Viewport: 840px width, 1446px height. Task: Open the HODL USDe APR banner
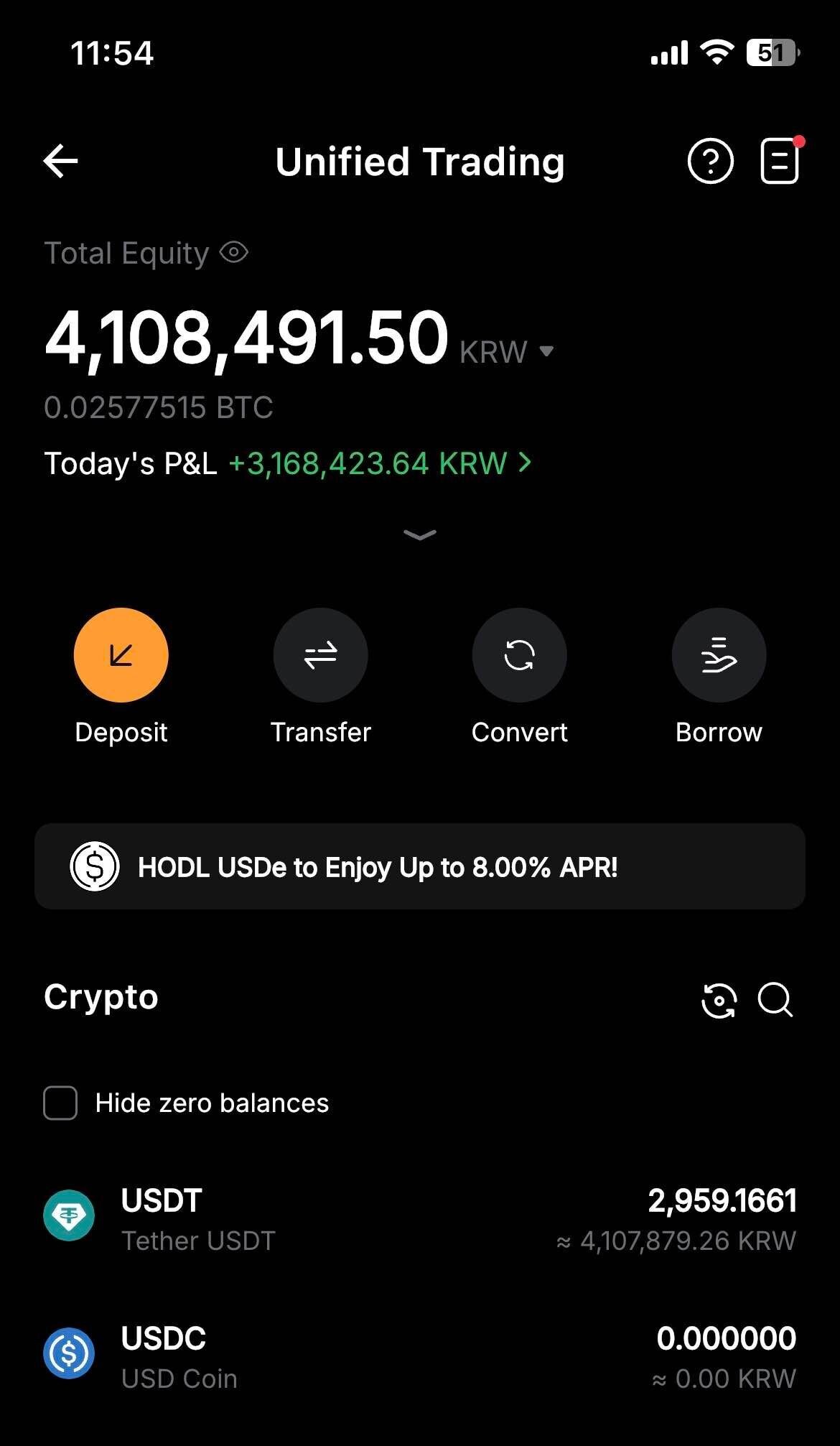(420, 866)
